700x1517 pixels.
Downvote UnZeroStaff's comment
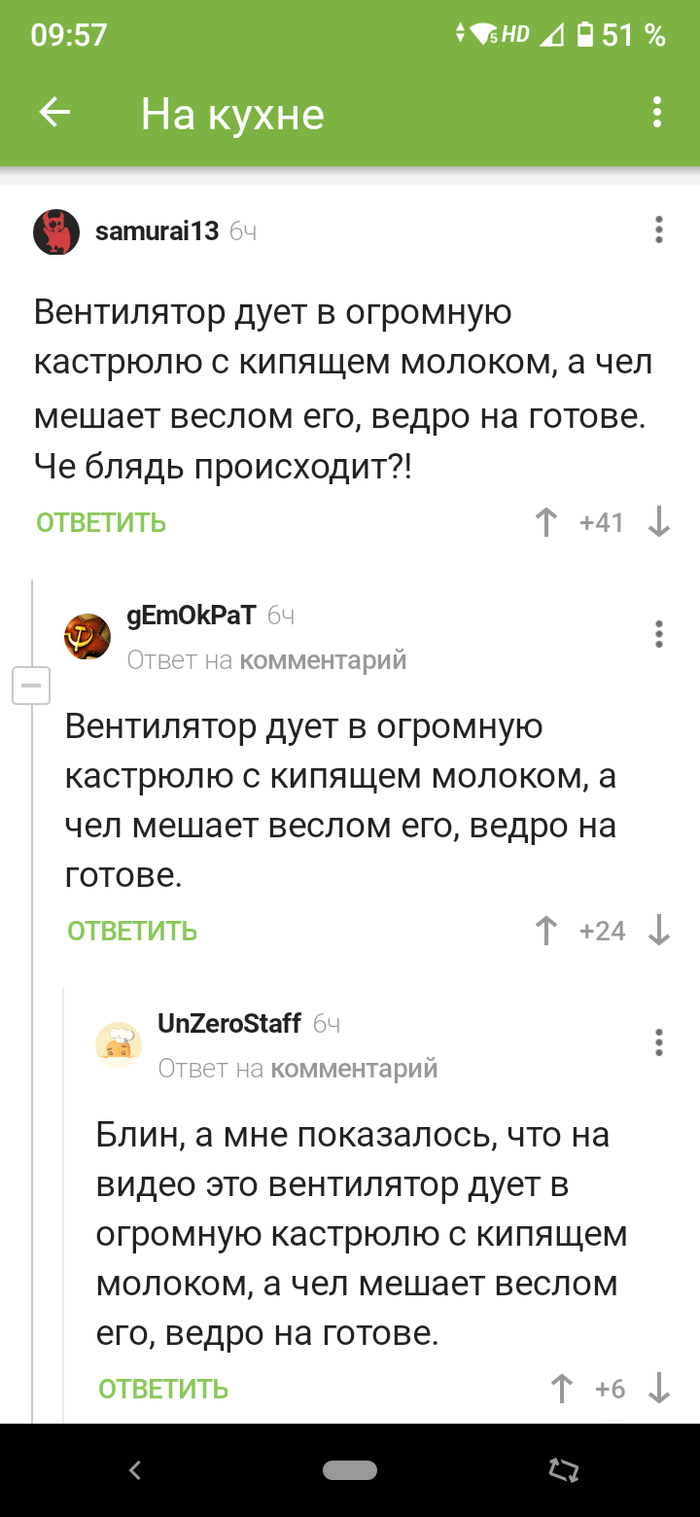point(659,1389)
